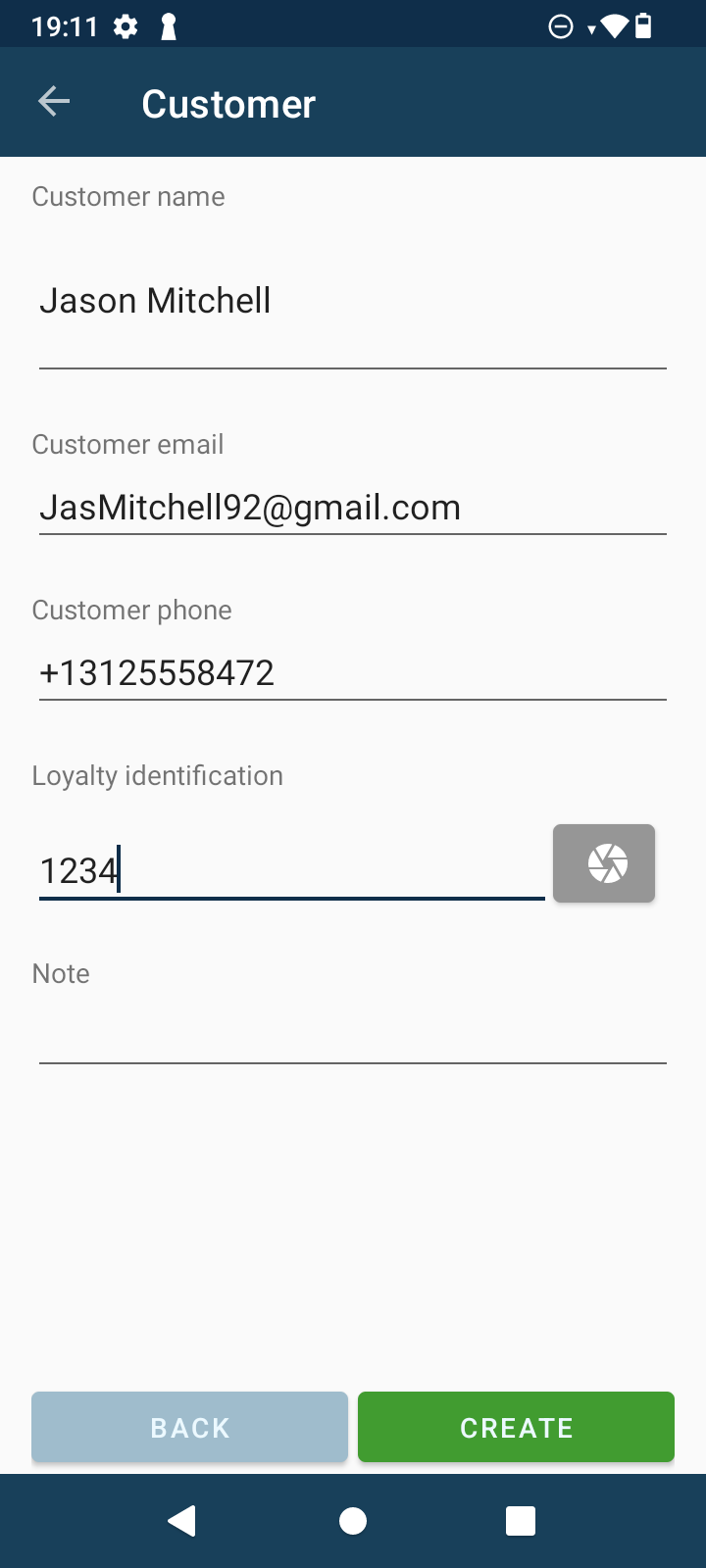
Task: Go back using the app bar arrow
Action: (x=54, y=102)
